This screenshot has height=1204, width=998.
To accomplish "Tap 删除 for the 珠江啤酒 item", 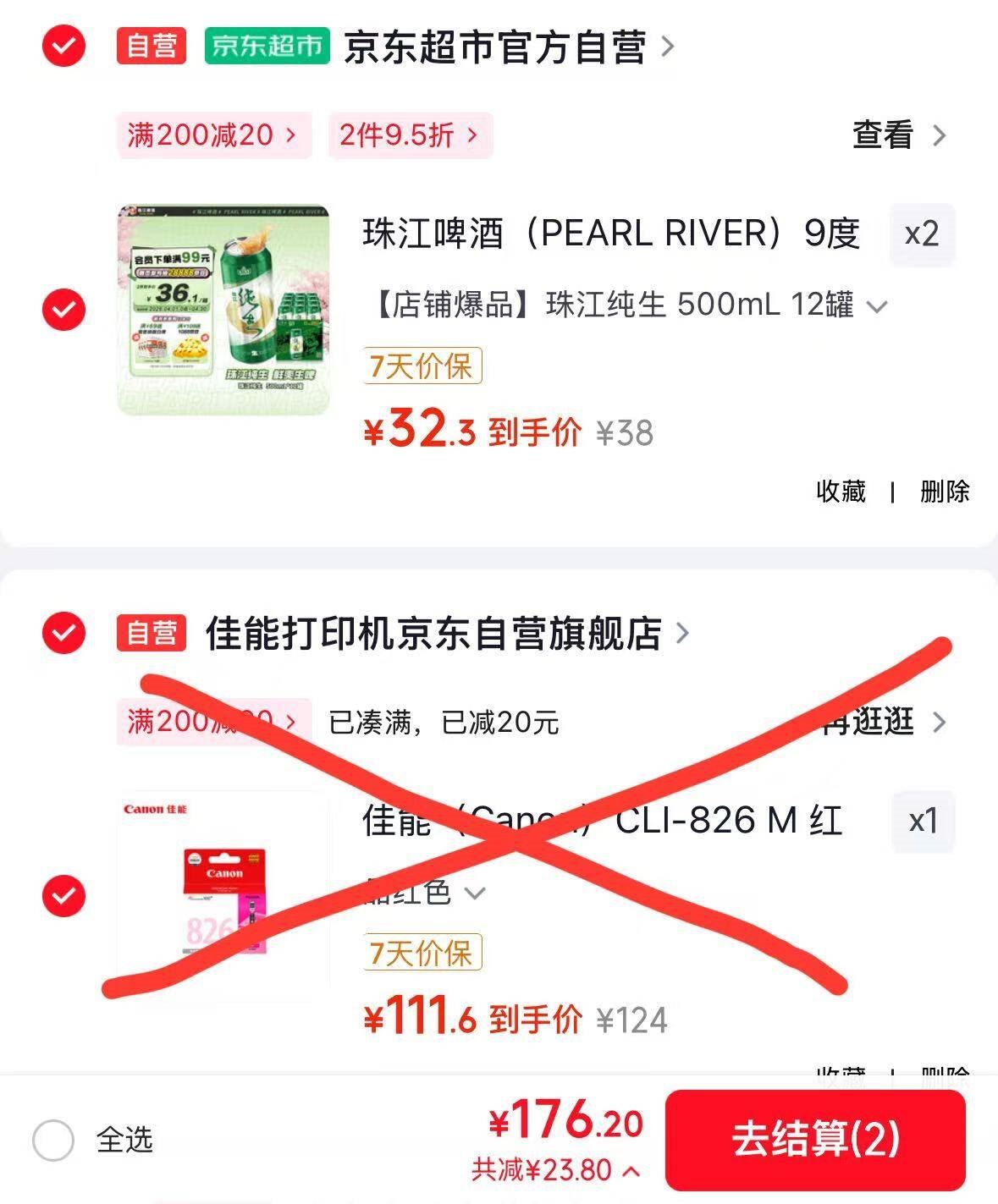I will tap(945, 491).
